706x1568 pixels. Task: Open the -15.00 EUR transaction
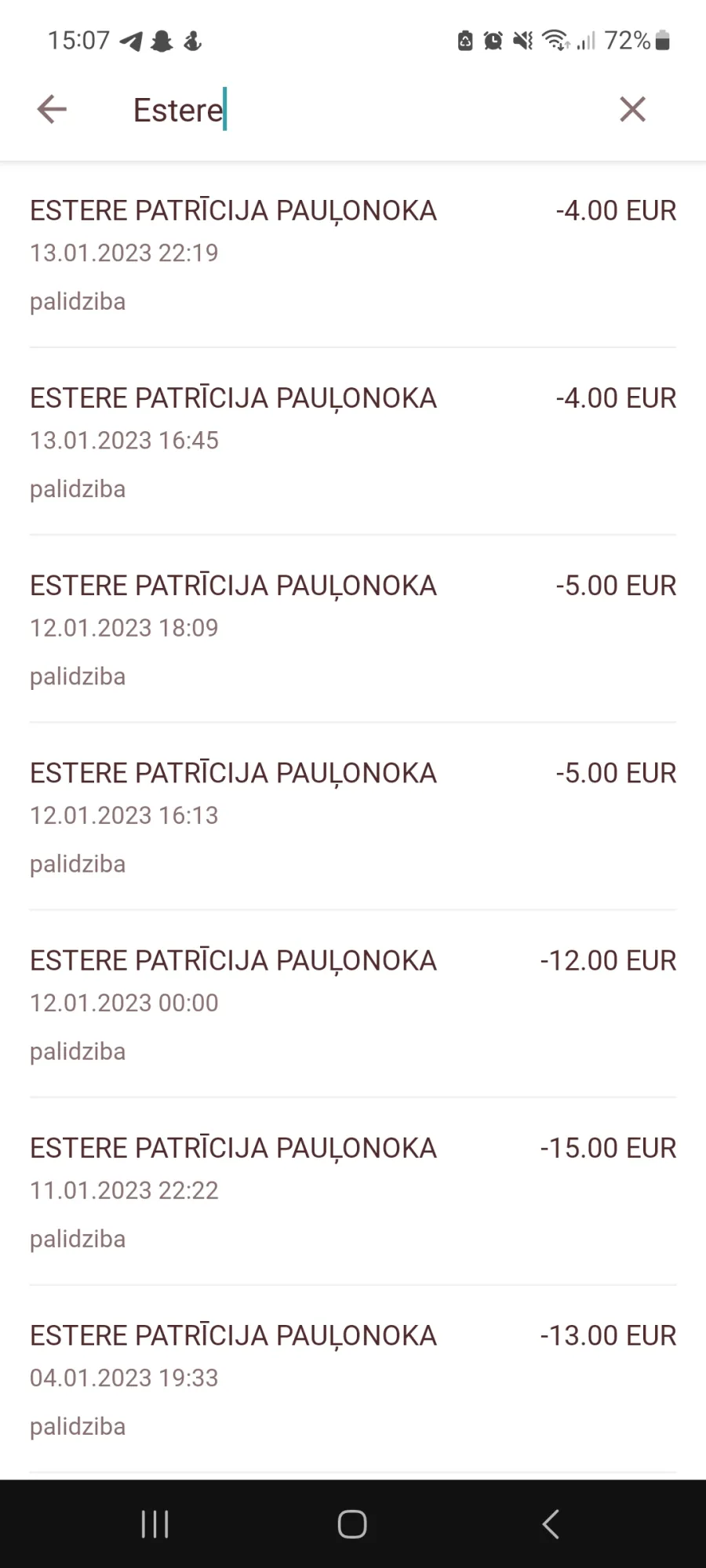pos(353,1191)
